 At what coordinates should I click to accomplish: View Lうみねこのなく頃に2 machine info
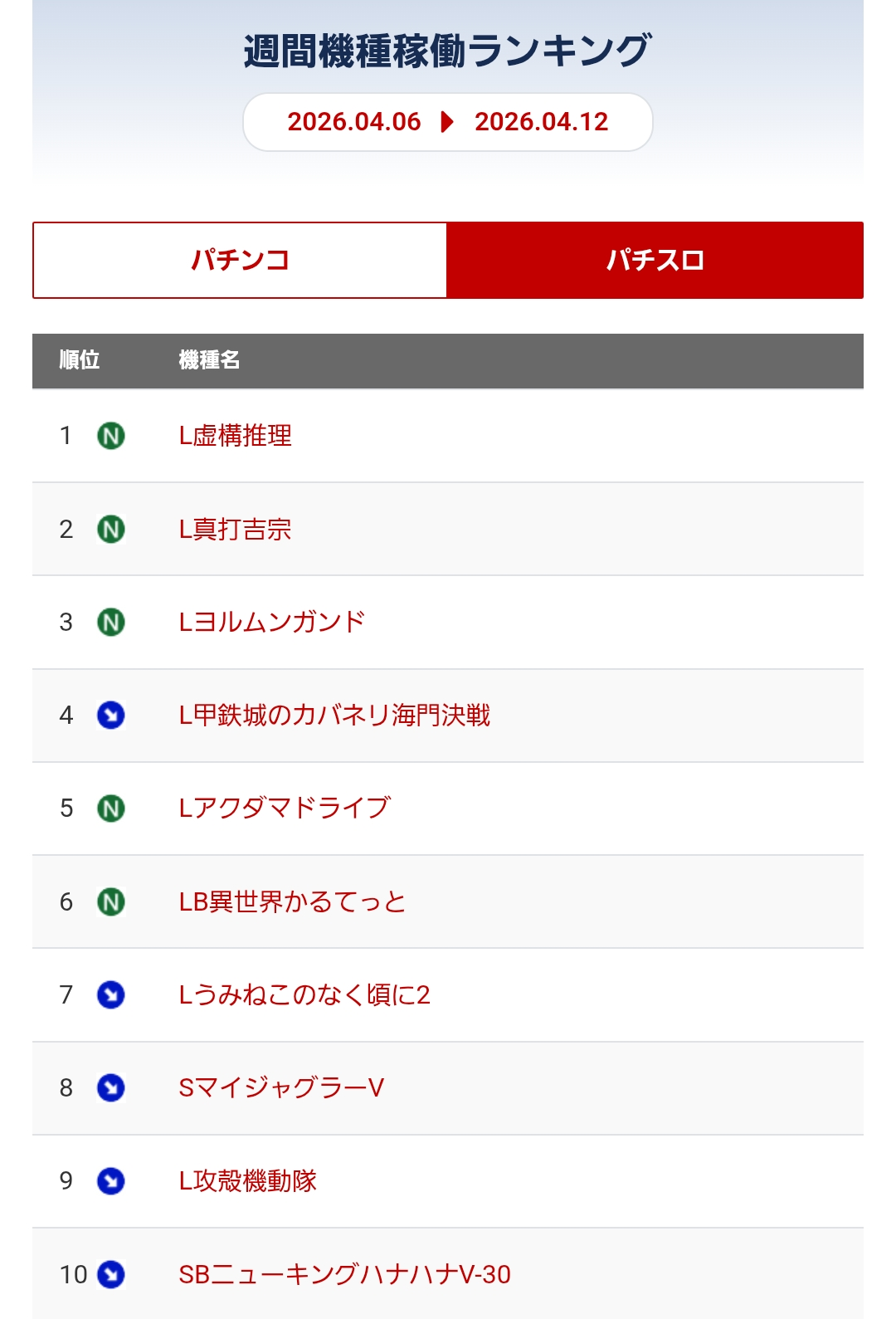click(x=304, y=994)
